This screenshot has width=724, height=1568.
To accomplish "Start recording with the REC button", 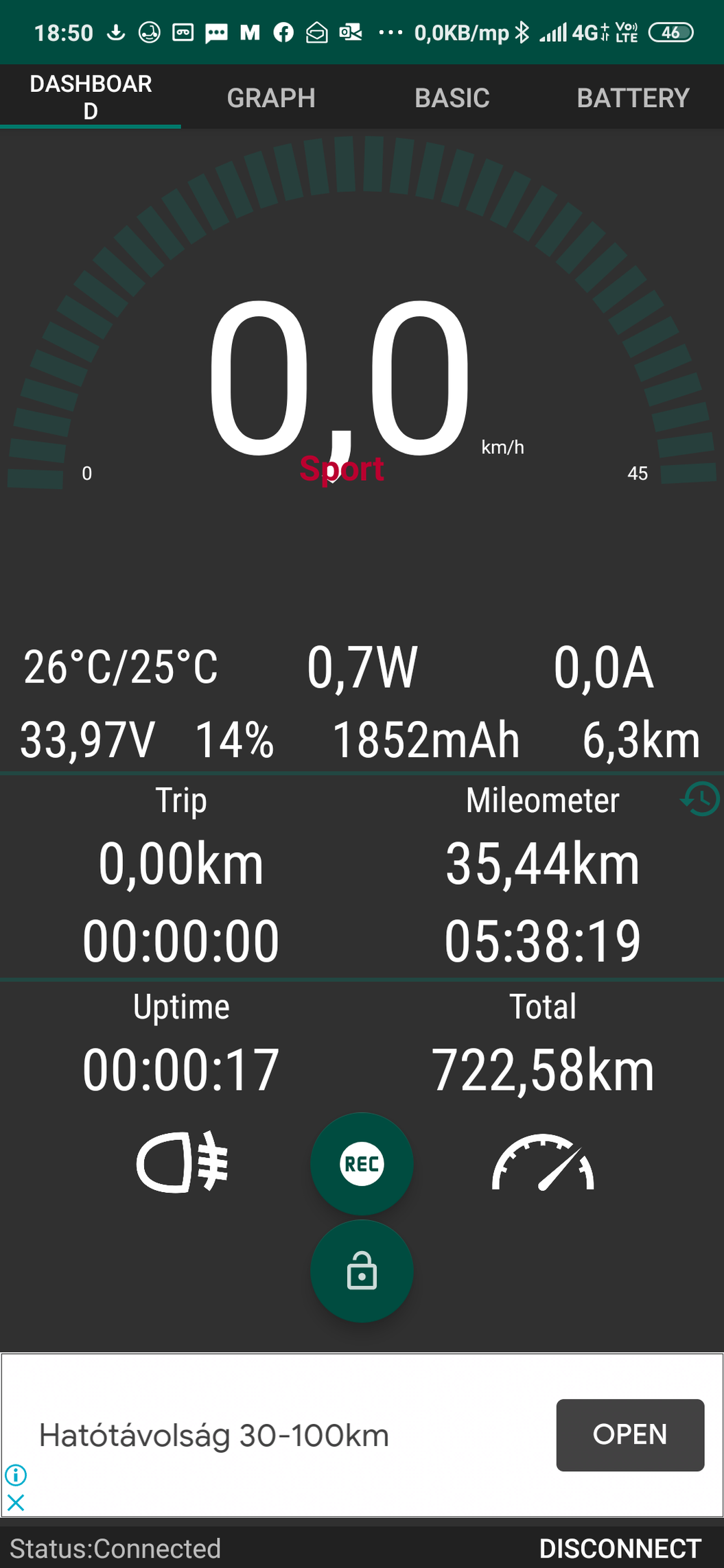I will [362, 1163].
